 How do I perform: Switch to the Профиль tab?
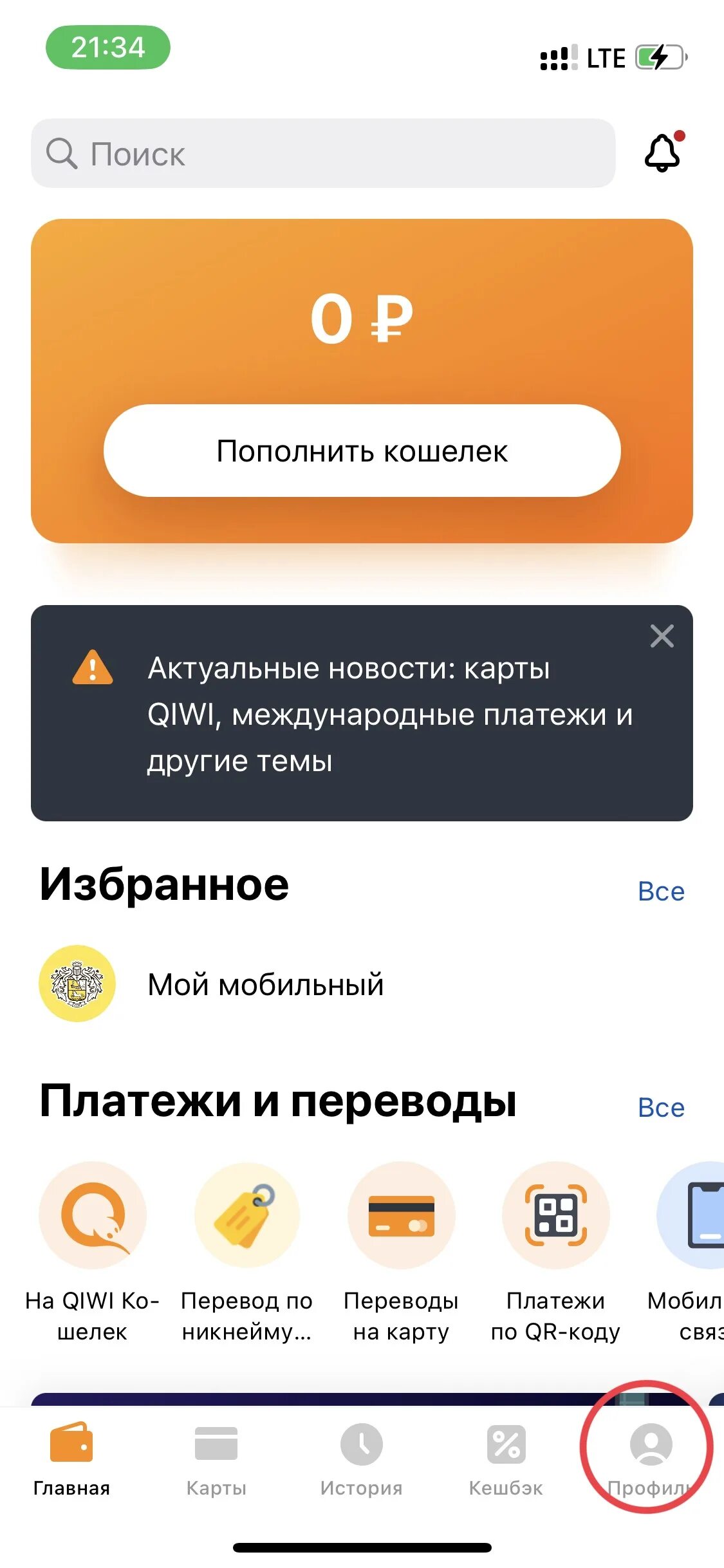651,1460
